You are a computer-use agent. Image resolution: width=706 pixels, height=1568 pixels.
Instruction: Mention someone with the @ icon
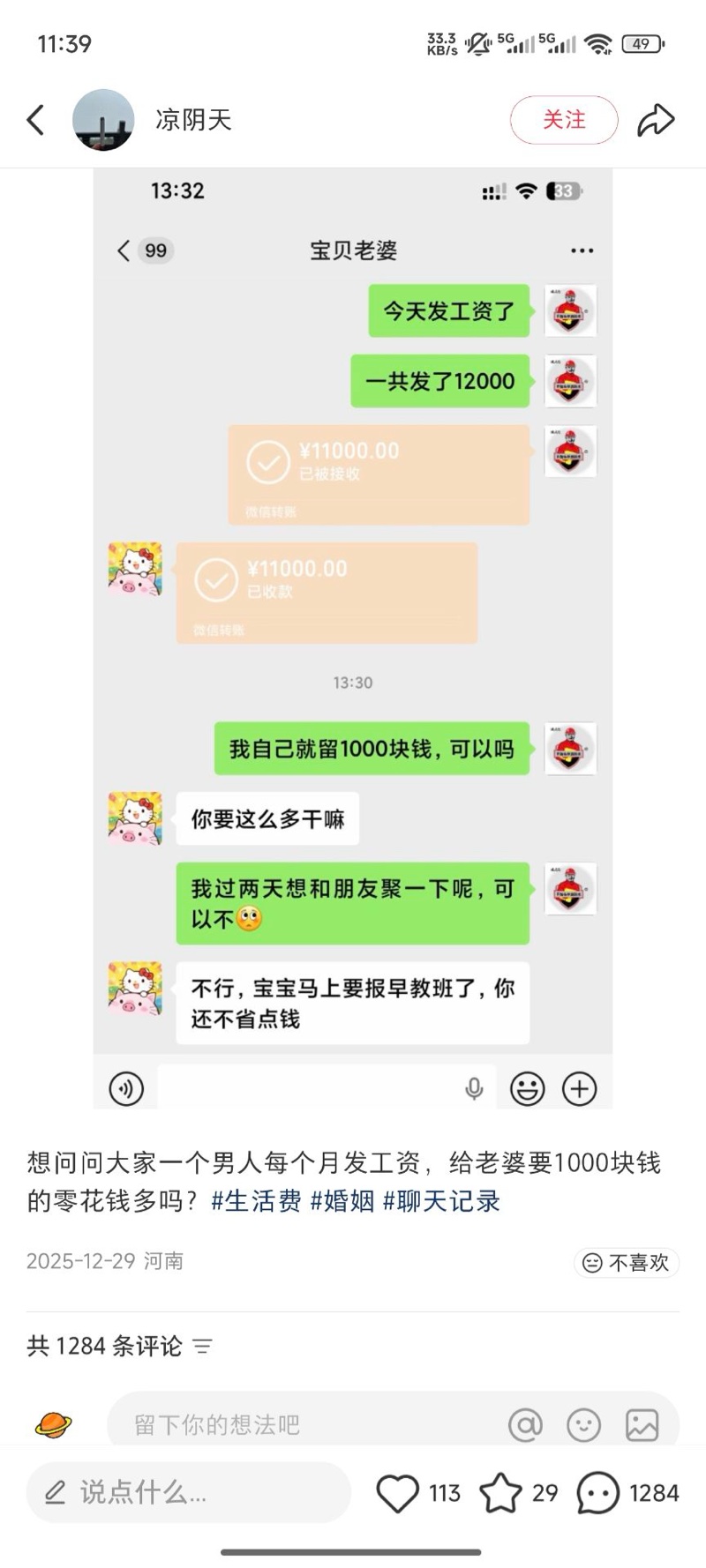[525, 1424]
